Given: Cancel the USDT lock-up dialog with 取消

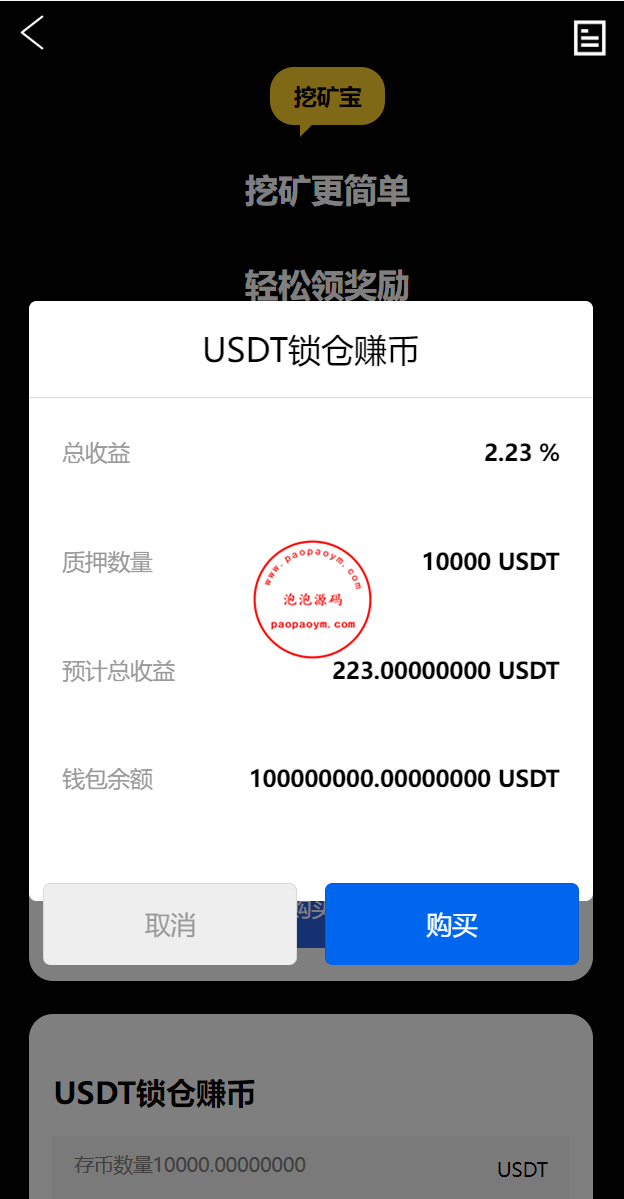Looking at the screenshot, I should [x=170, y=925].
